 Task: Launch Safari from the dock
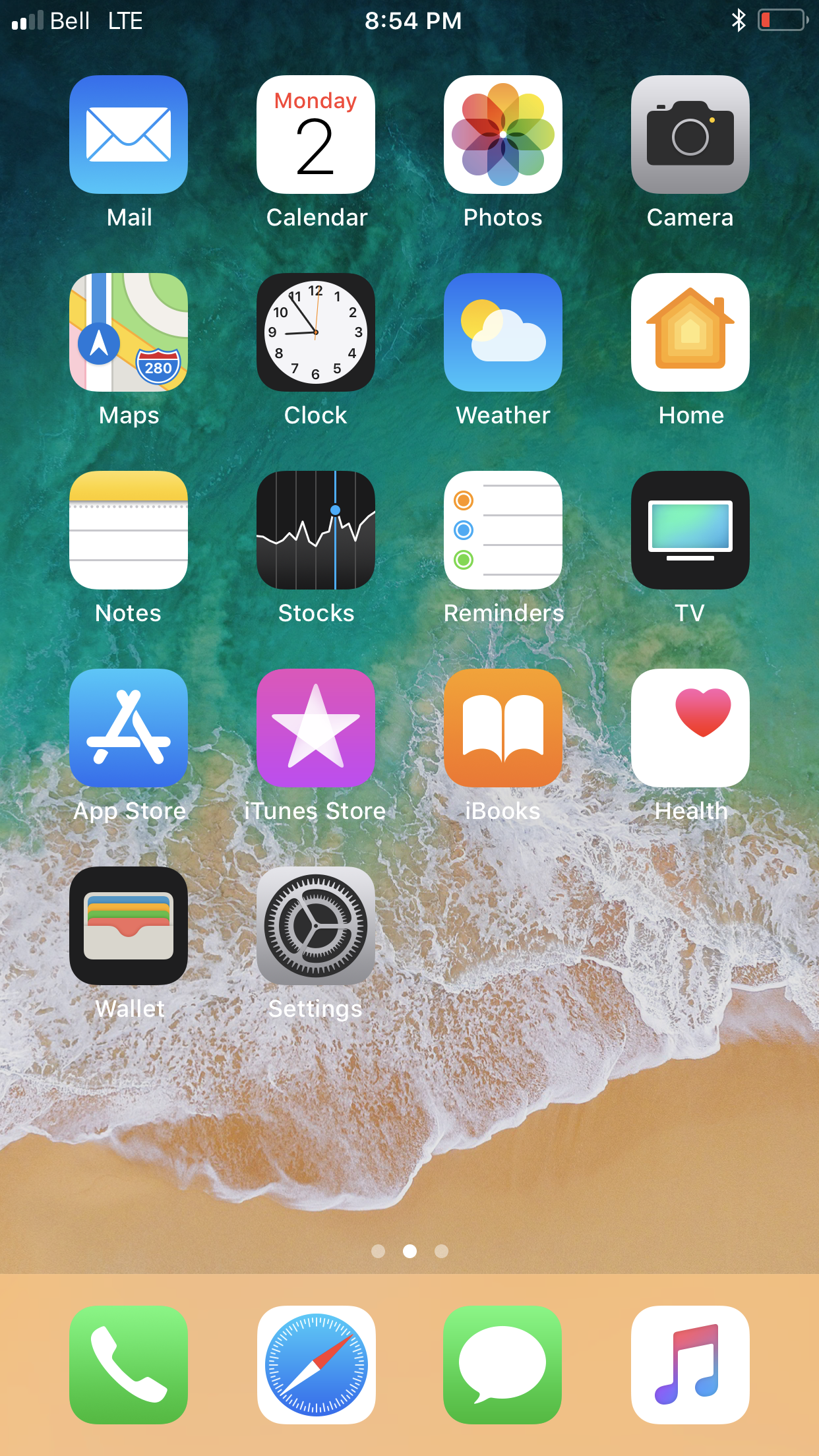point(316,1365)
